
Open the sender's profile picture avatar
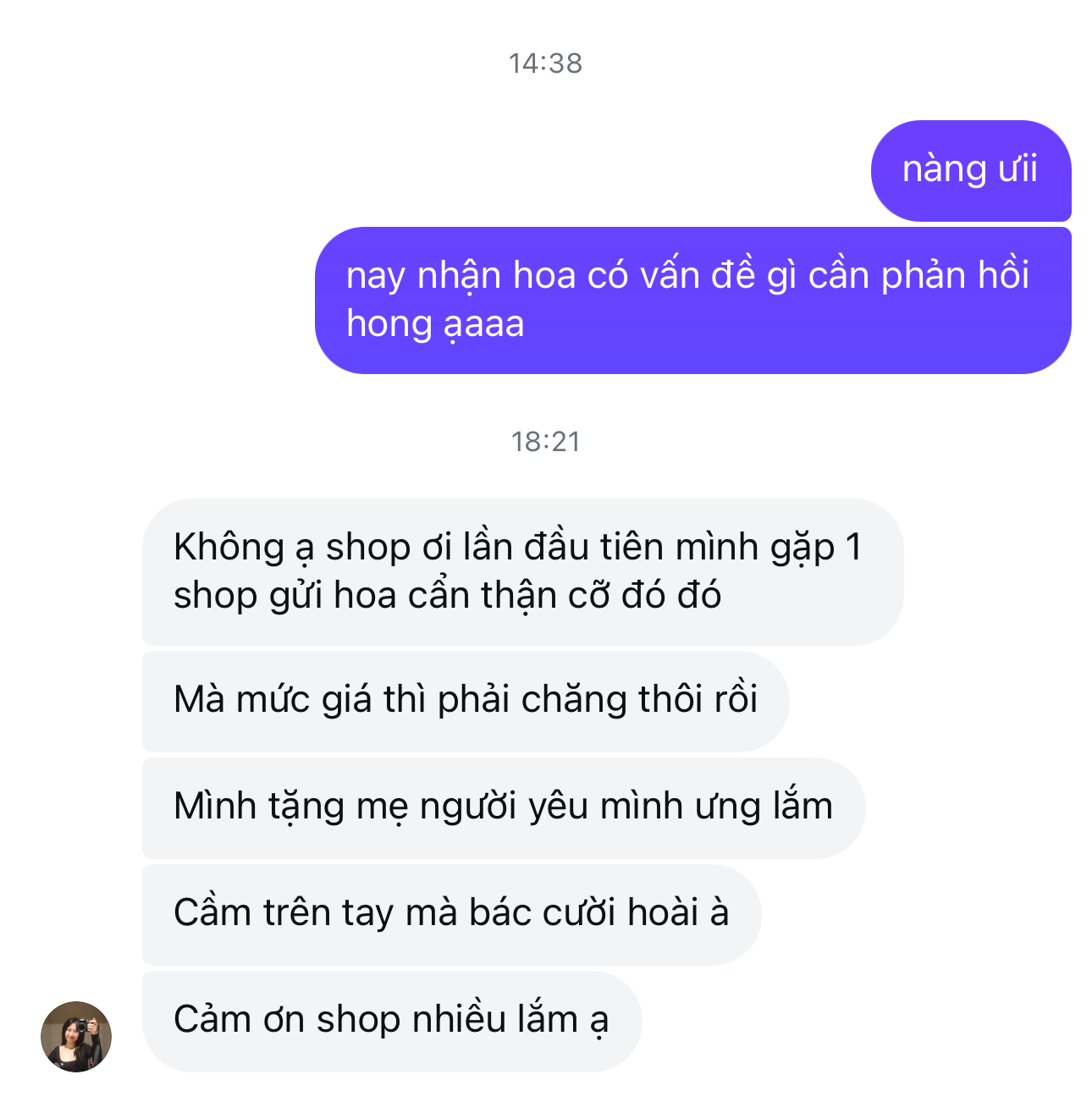pyautogui.click(x=76, y=1036)
